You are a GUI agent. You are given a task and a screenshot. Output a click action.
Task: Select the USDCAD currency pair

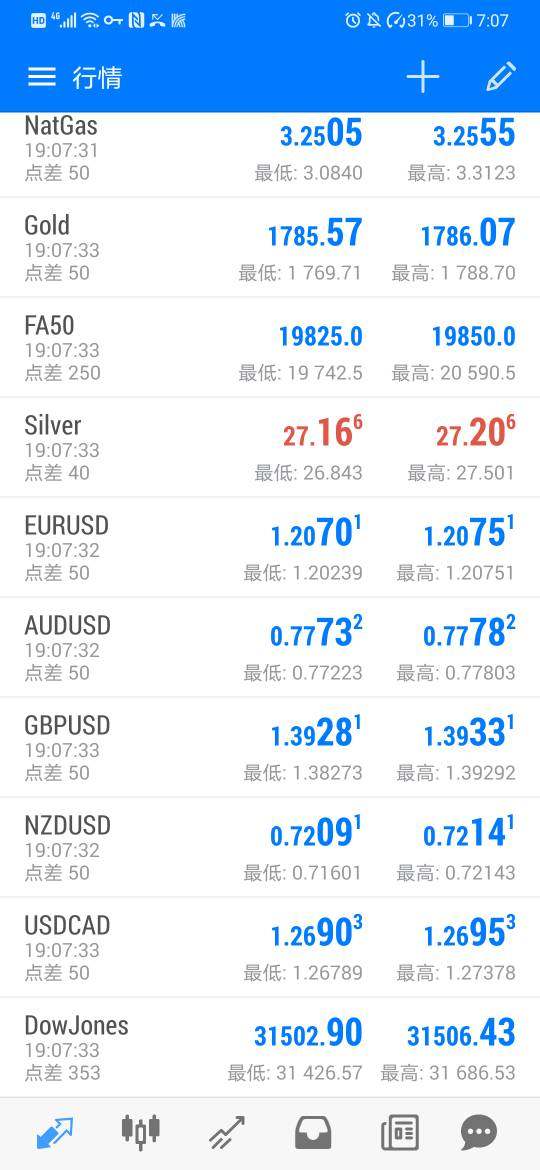(x=270, y=947)
